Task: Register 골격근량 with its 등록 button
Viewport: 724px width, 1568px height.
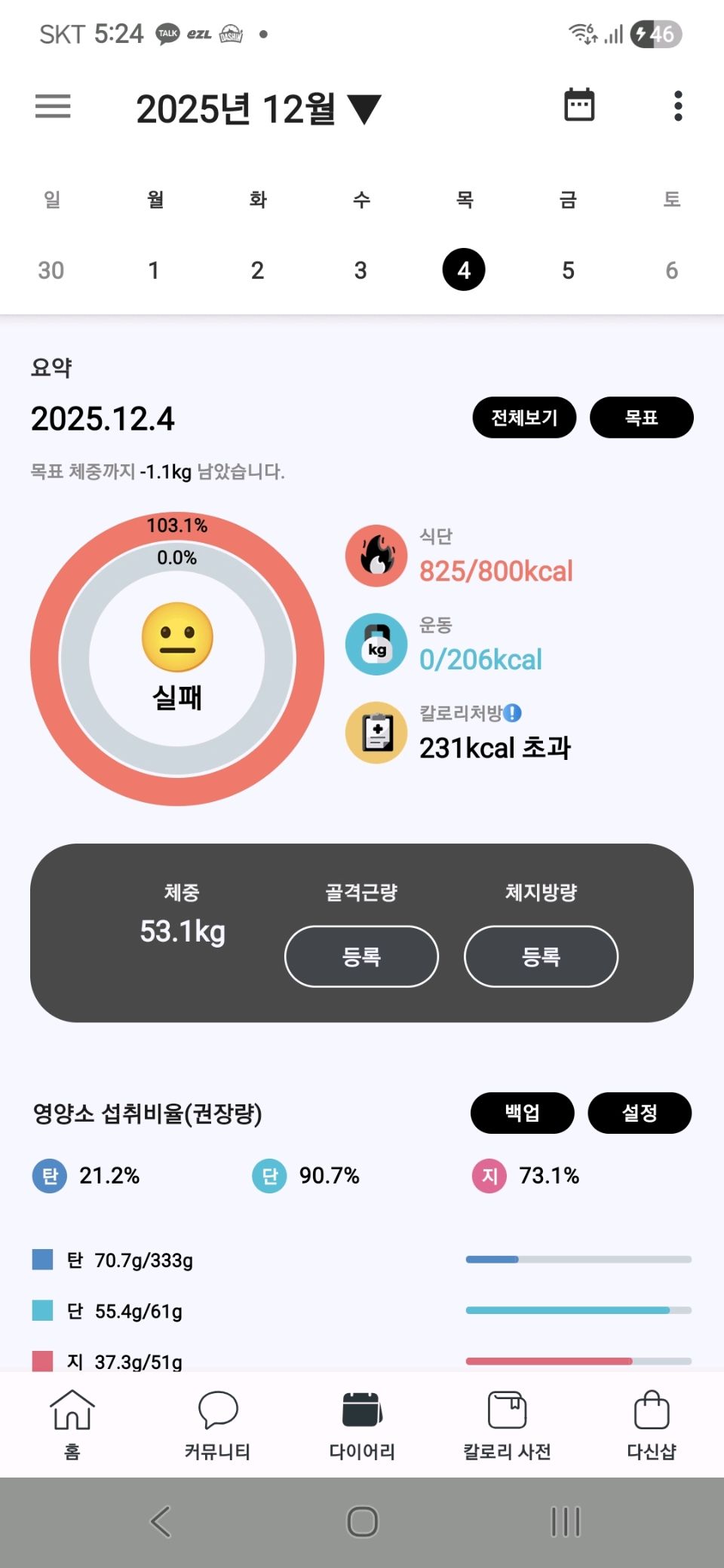Action: click(x=361, y=957)
